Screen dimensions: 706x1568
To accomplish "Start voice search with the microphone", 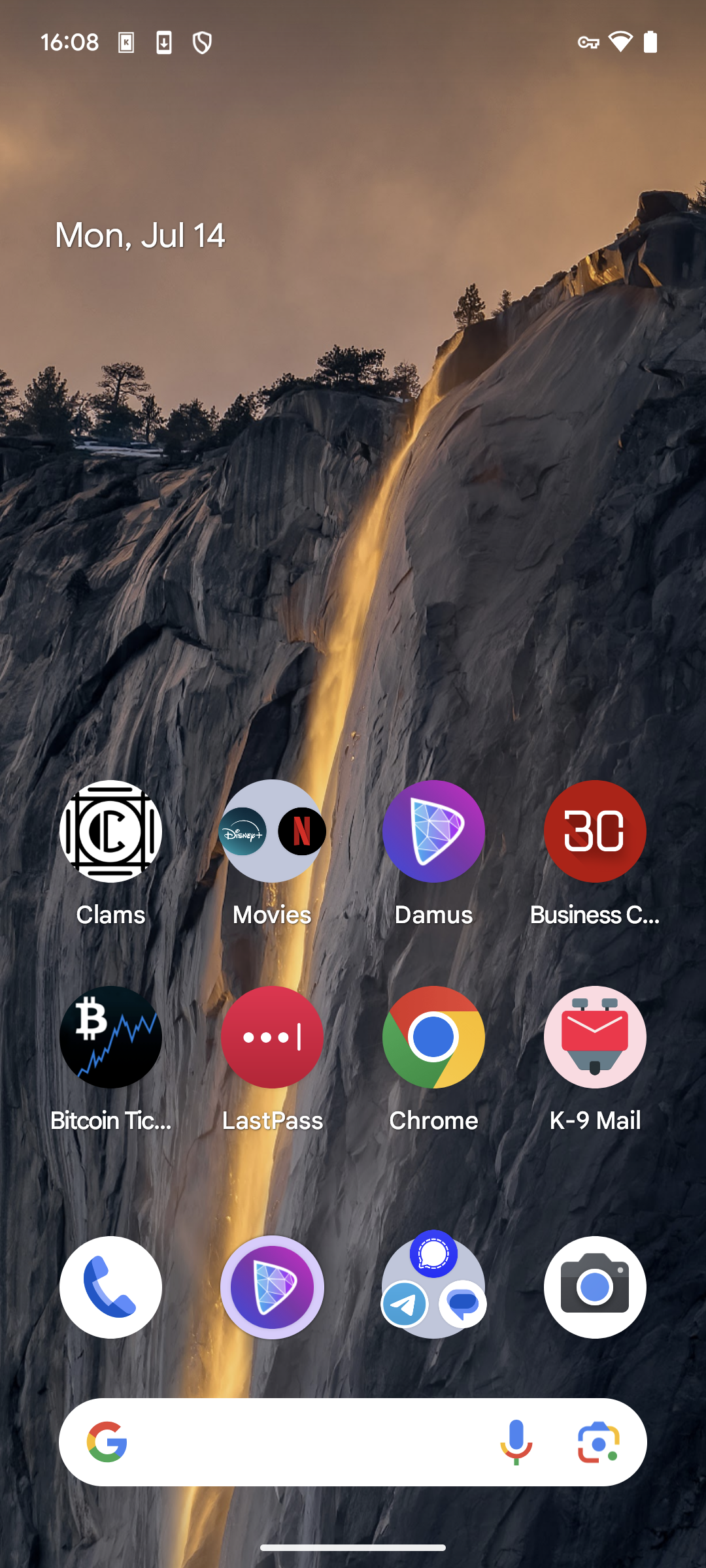I will [x=516, y=1442].
